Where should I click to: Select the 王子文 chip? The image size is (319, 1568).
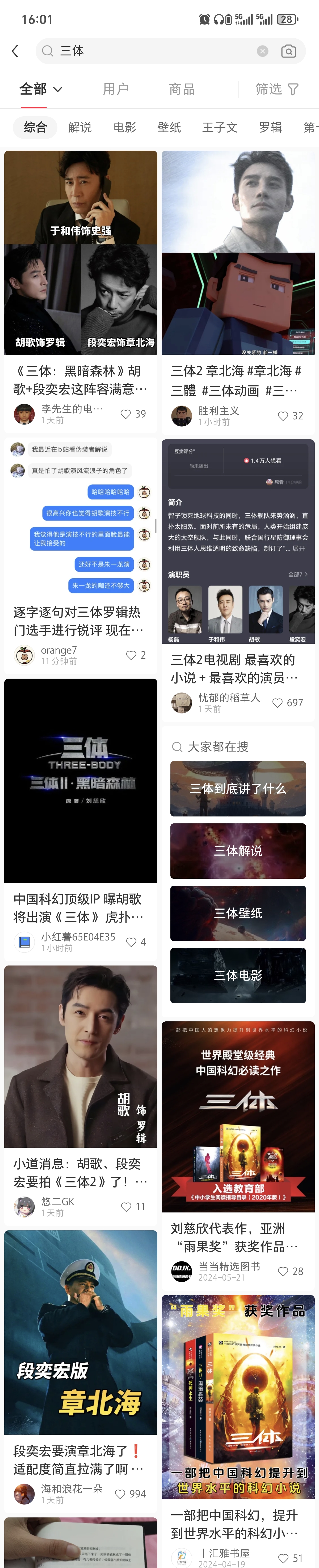point(219,127)
